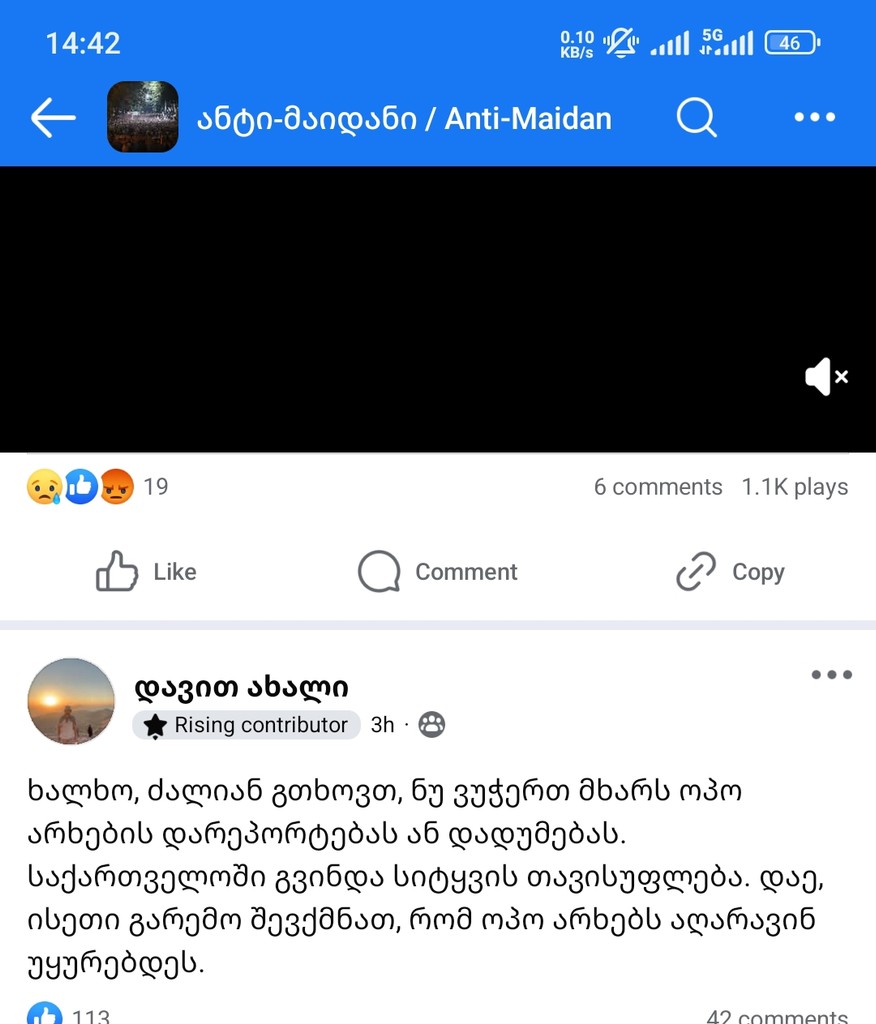
Task: Open the 6 comments on the video
Action: click(x=658, y=487)
